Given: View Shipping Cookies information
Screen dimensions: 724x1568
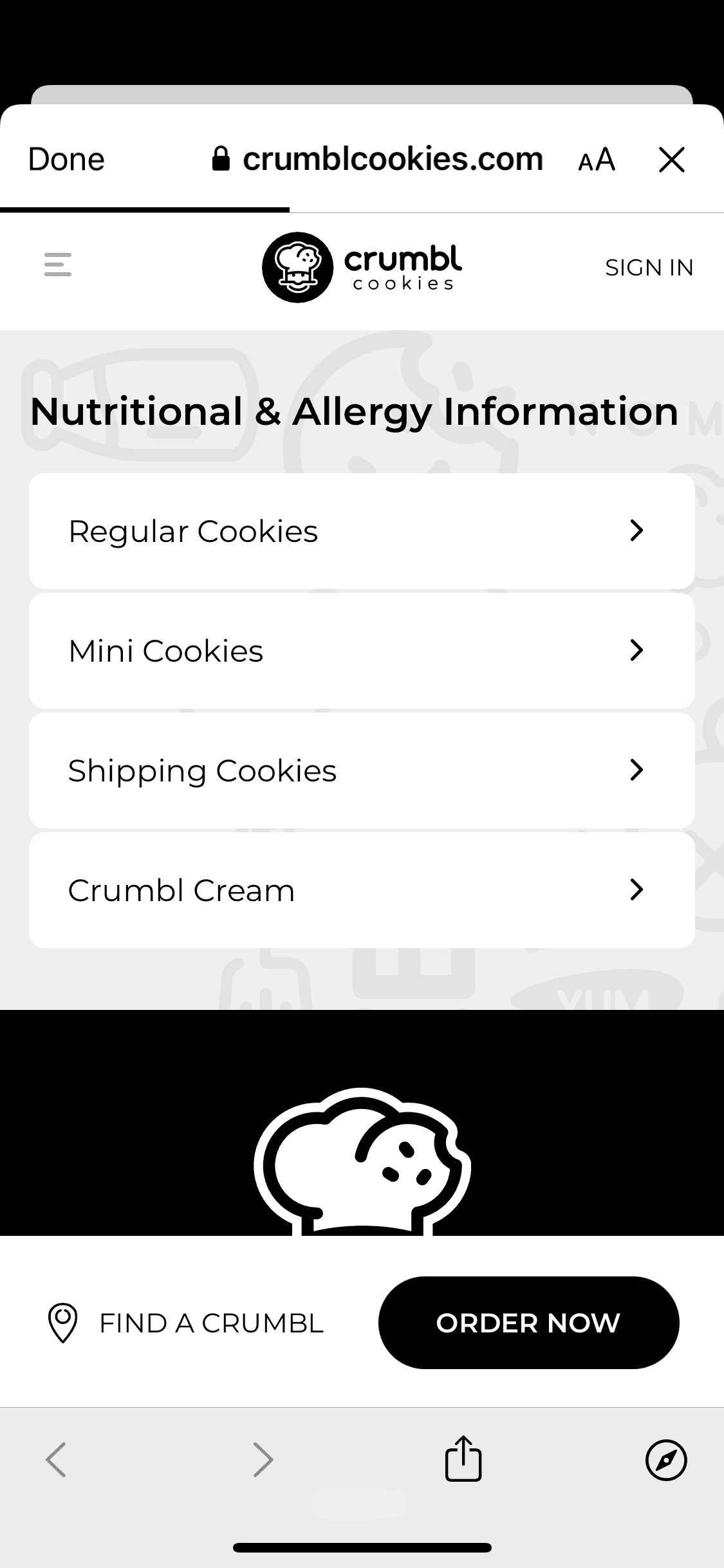Looking at the screenshot, I should pyautogui.click(x=362, y=770).
